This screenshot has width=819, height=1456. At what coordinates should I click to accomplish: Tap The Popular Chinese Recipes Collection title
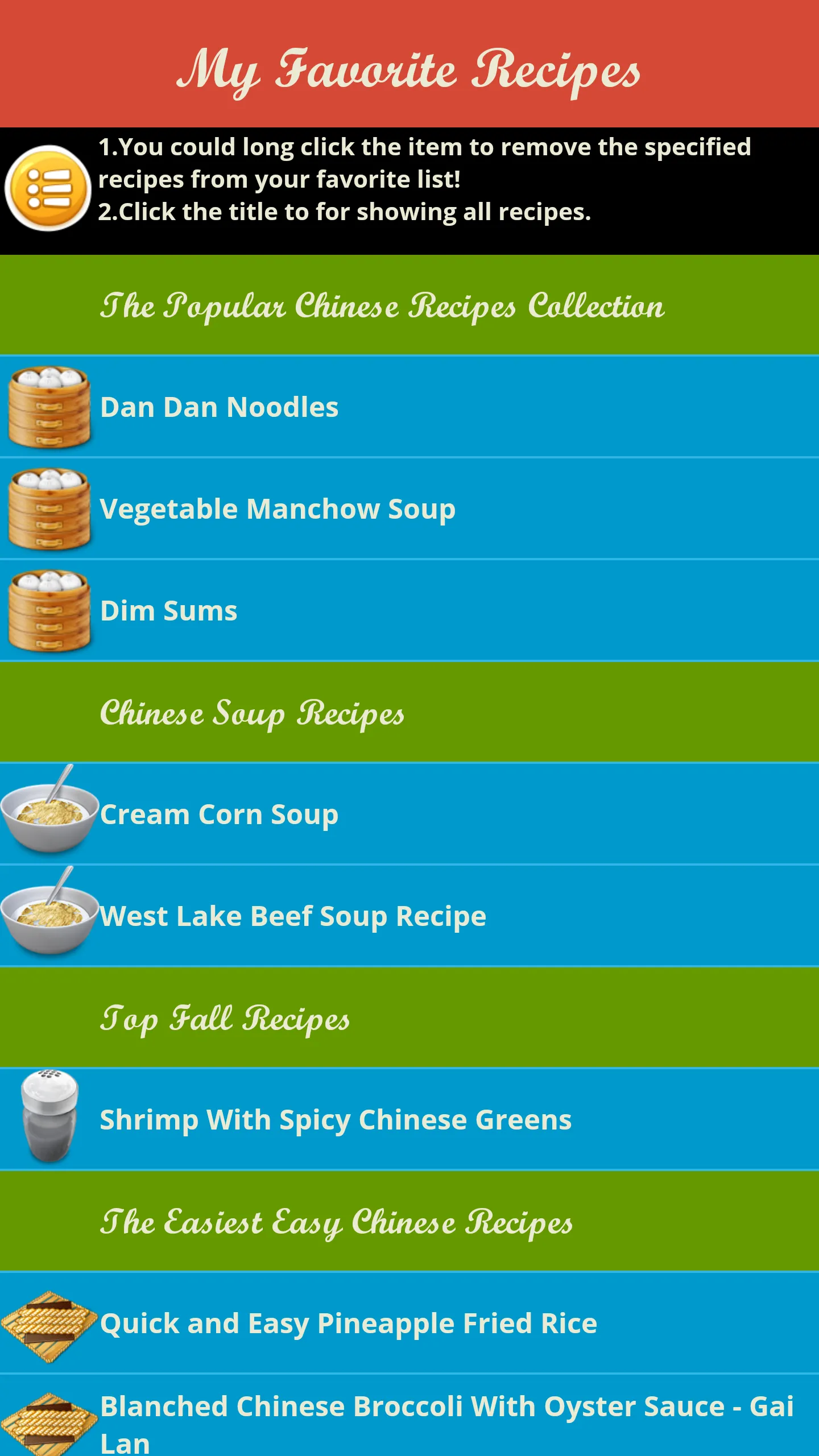click(x=409, y=305)
